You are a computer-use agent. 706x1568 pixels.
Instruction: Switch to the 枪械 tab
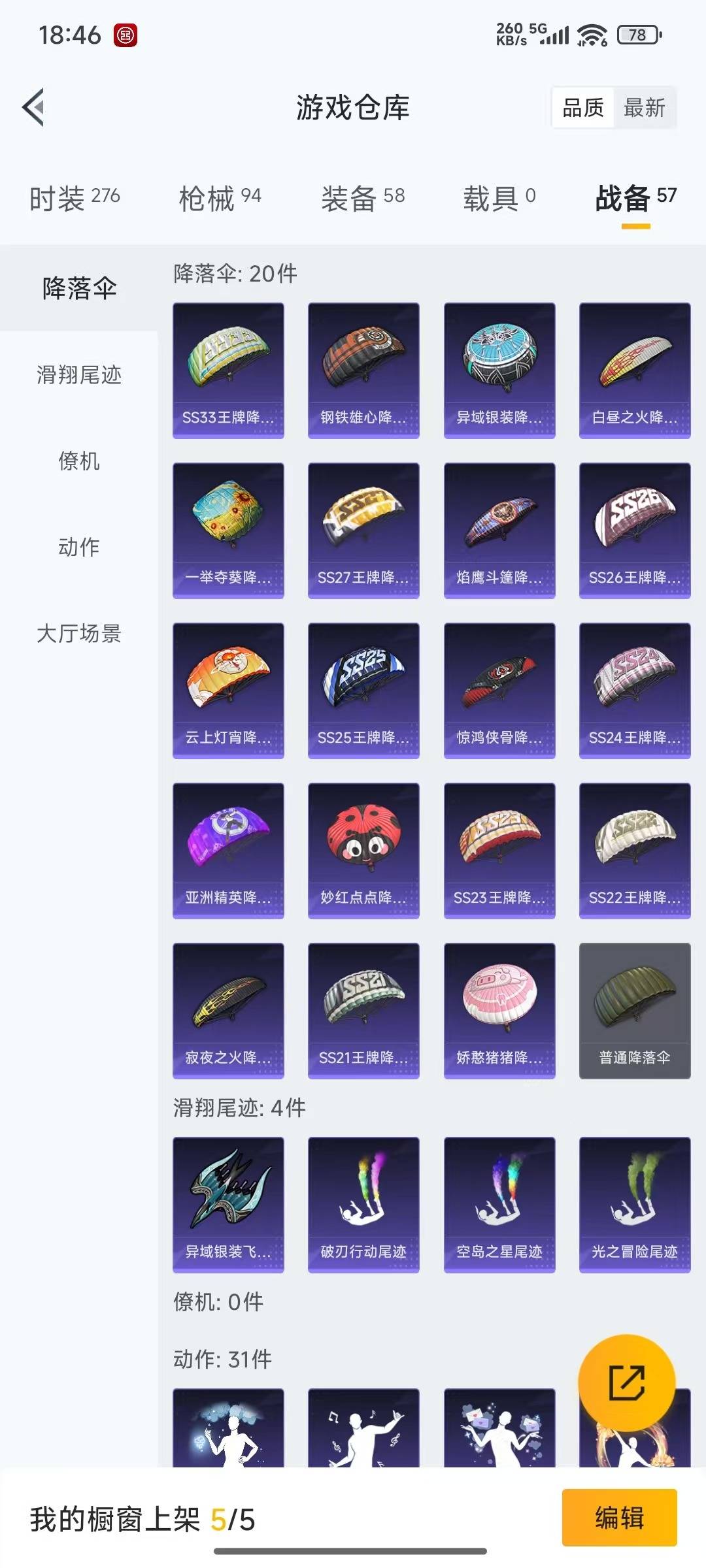point(220,198)
